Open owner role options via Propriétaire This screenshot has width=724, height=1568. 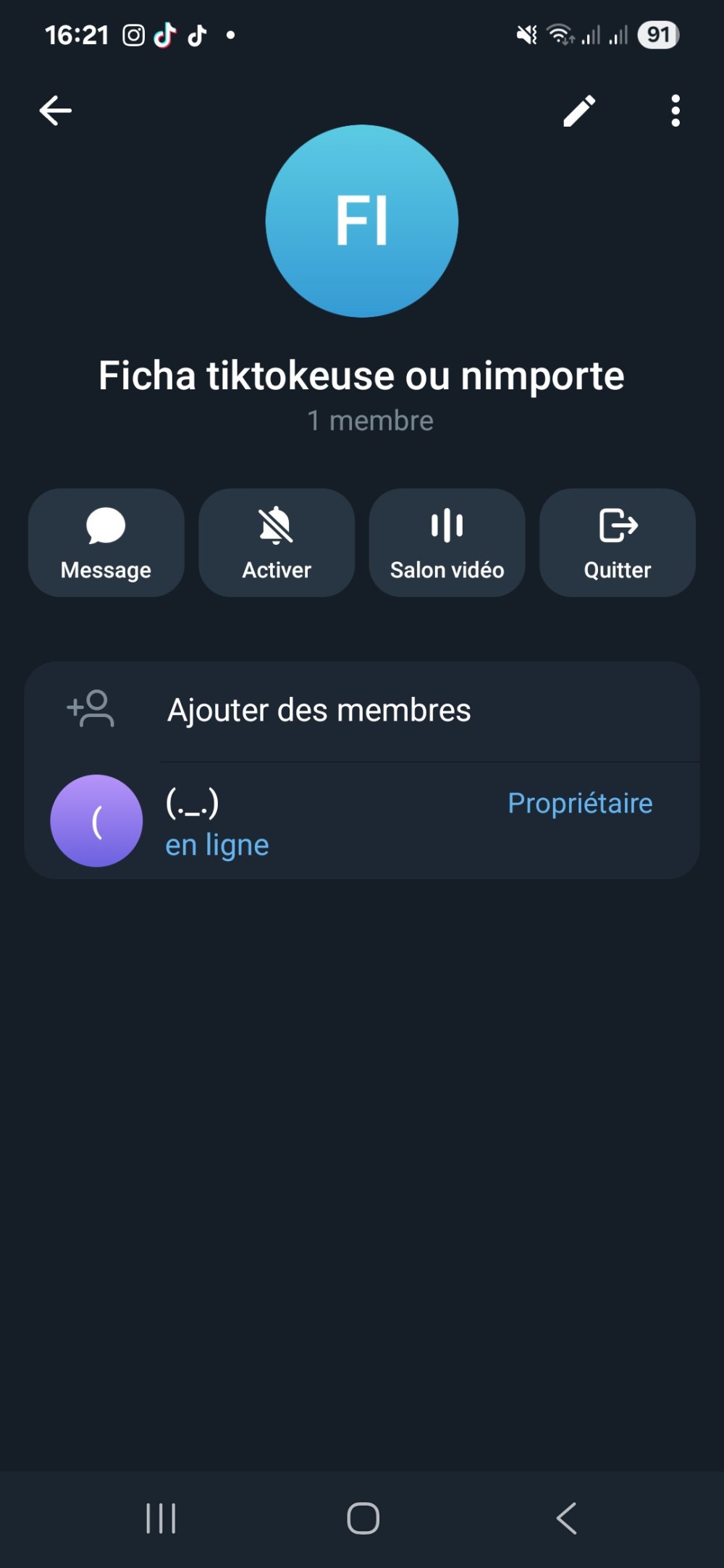point(580,802)
